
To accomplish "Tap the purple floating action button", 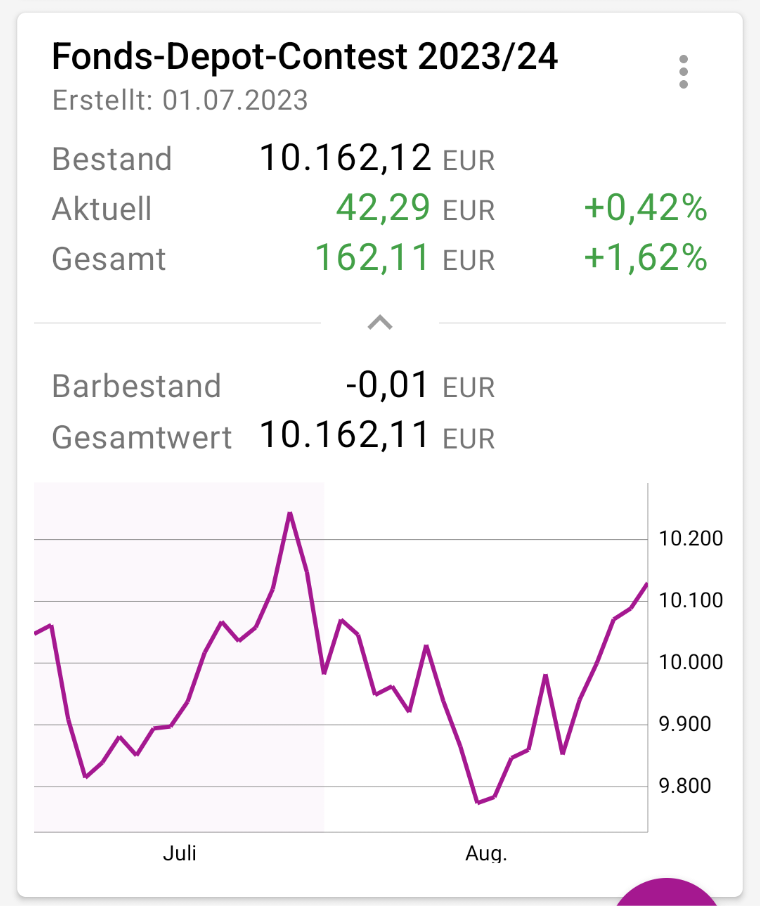I will pos(668,895).
